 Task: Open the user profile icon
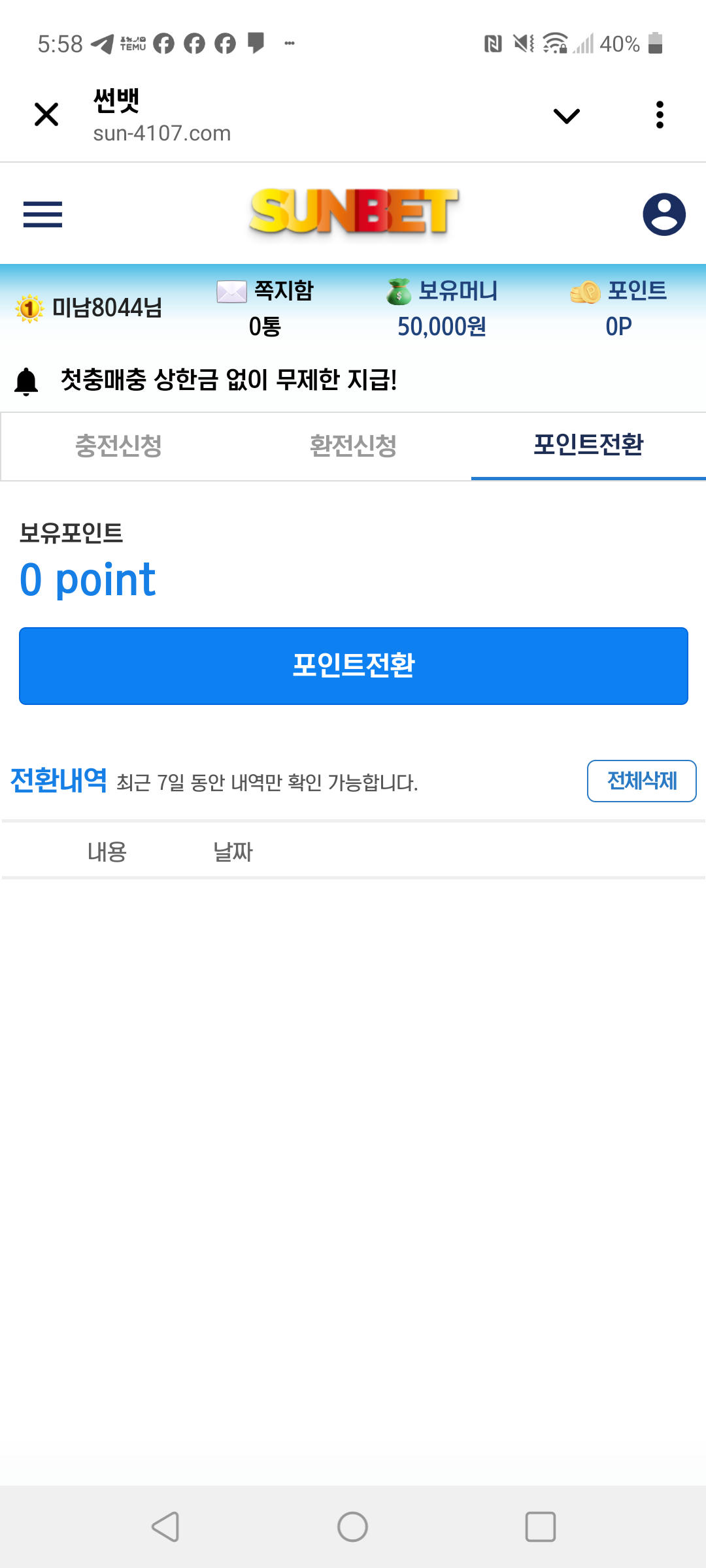[664, 214]
